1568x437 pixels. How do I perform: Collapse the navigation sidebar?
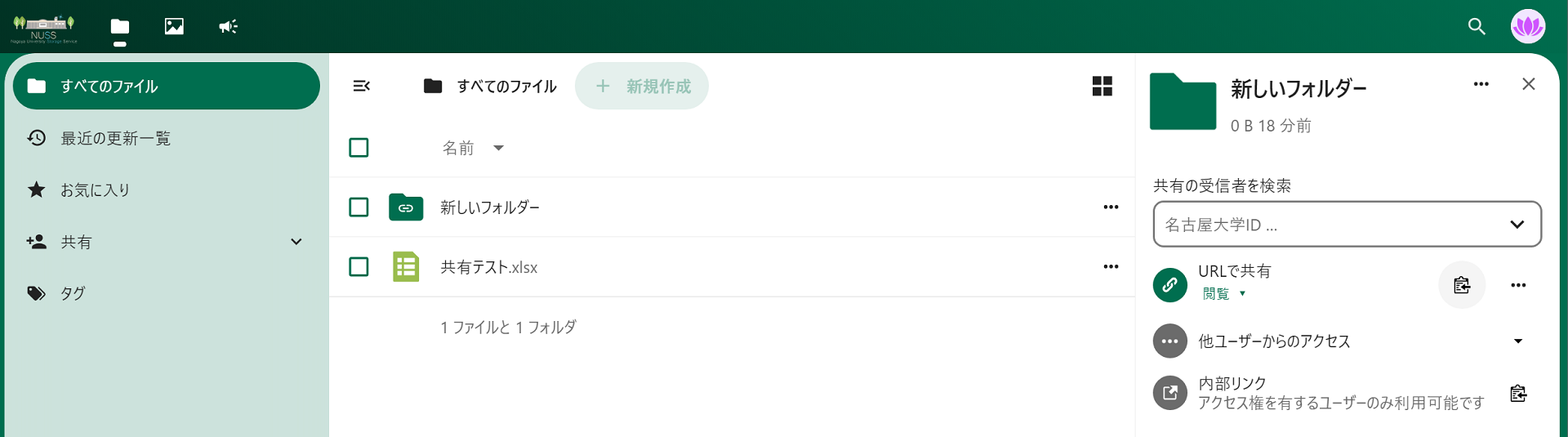pyautogui.click(x=361, y=86)
